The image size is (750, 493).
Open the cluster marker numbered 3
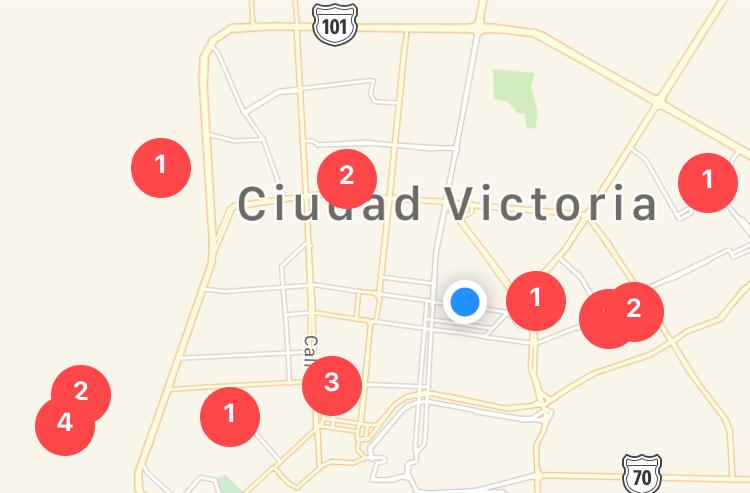tap(331, 384)
